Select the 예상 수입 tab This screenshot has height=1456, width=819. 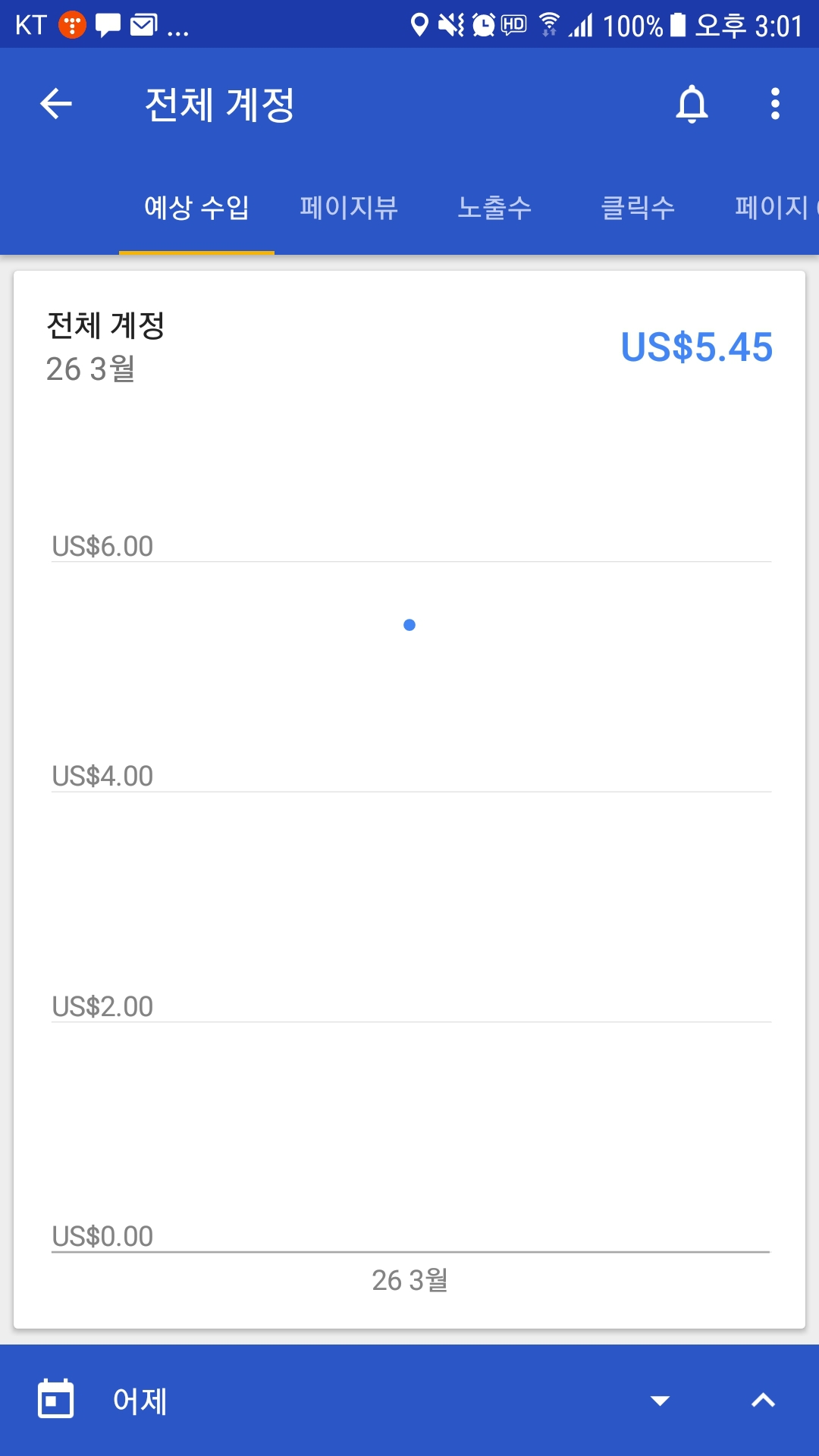click(196, 208)
